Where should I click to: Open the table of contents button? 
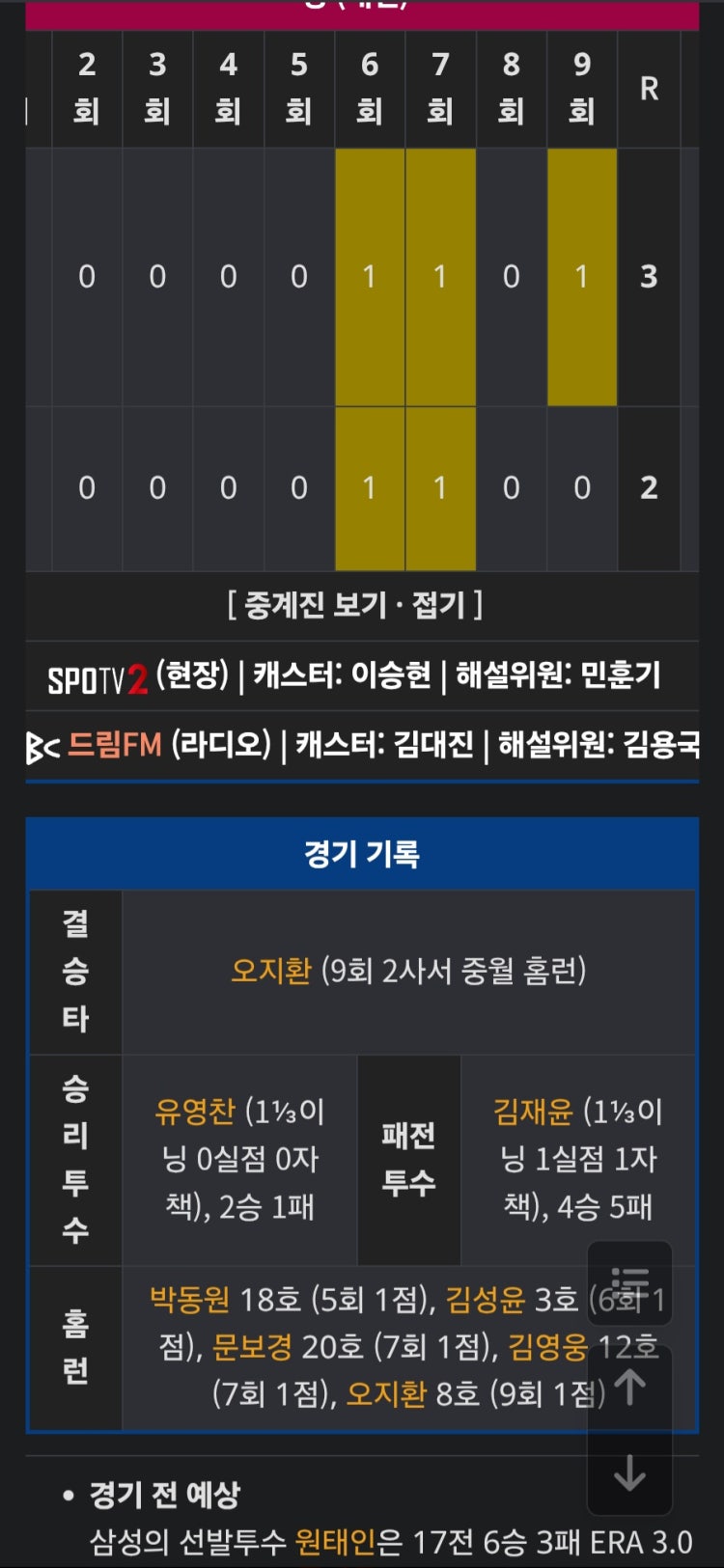click(629, 1282)
